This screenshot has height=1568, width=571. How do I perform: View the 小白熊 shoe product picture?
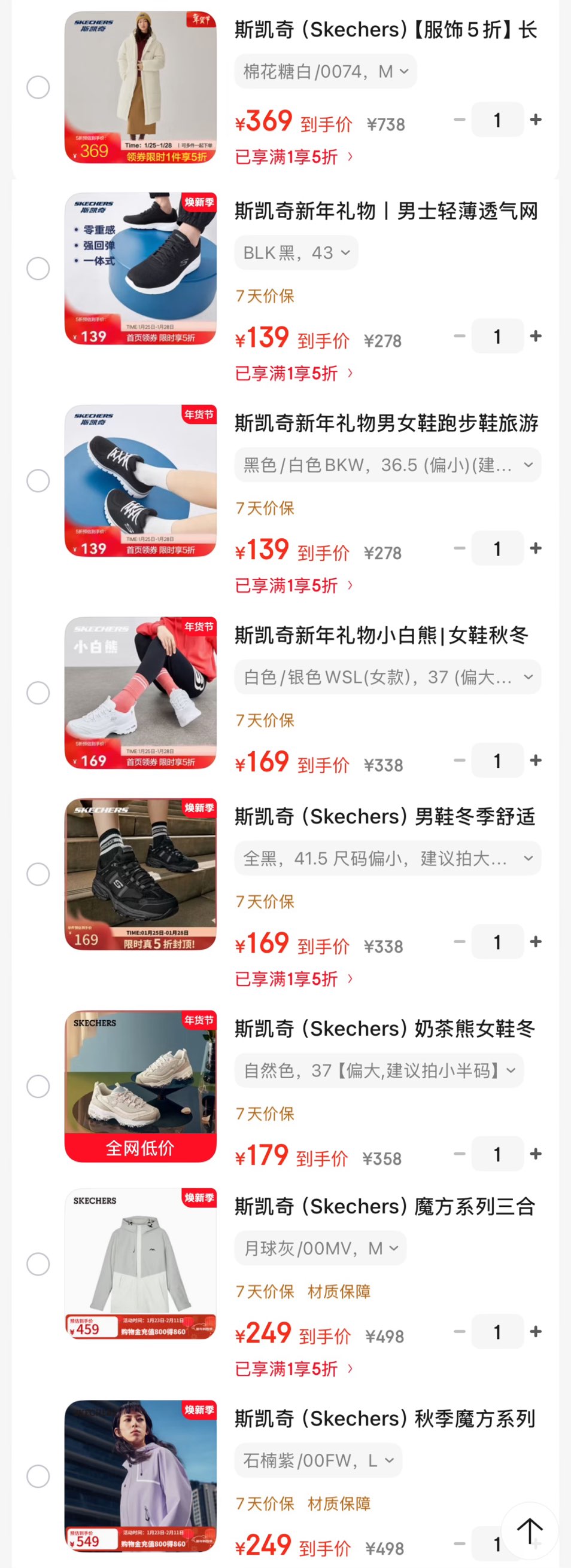(141, 693)
